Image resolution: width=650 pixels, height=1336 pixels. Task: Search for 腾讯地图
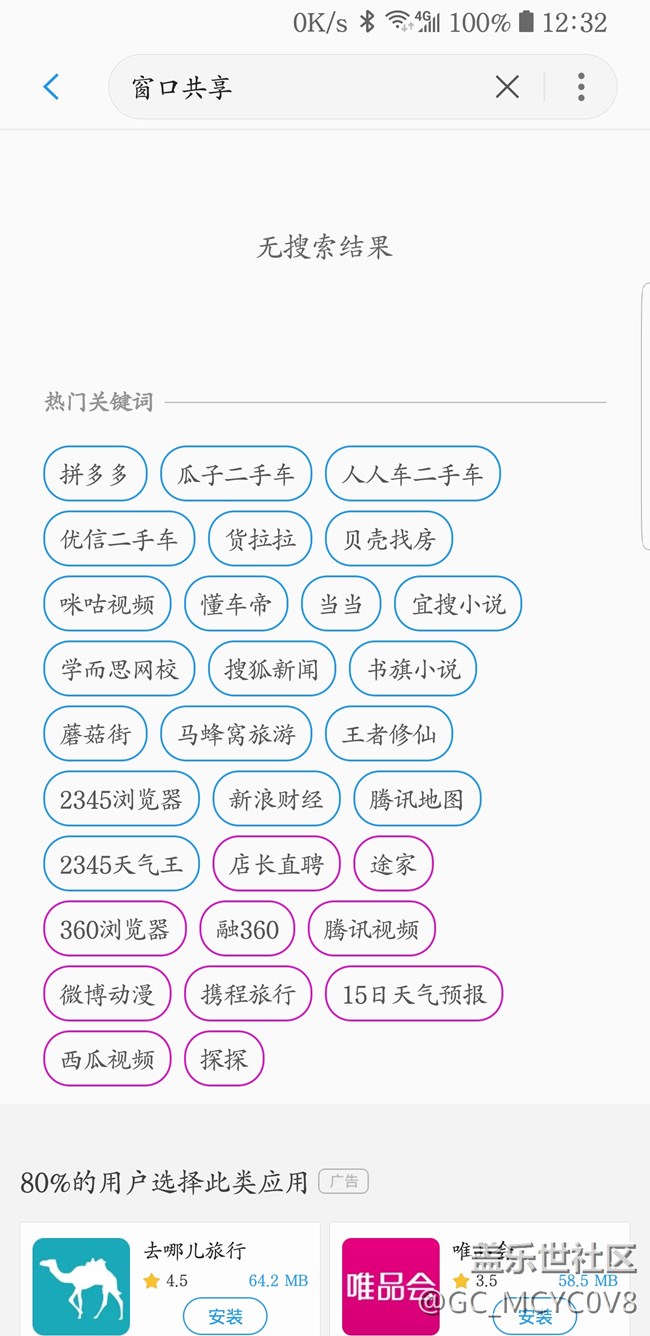[416, 799]
